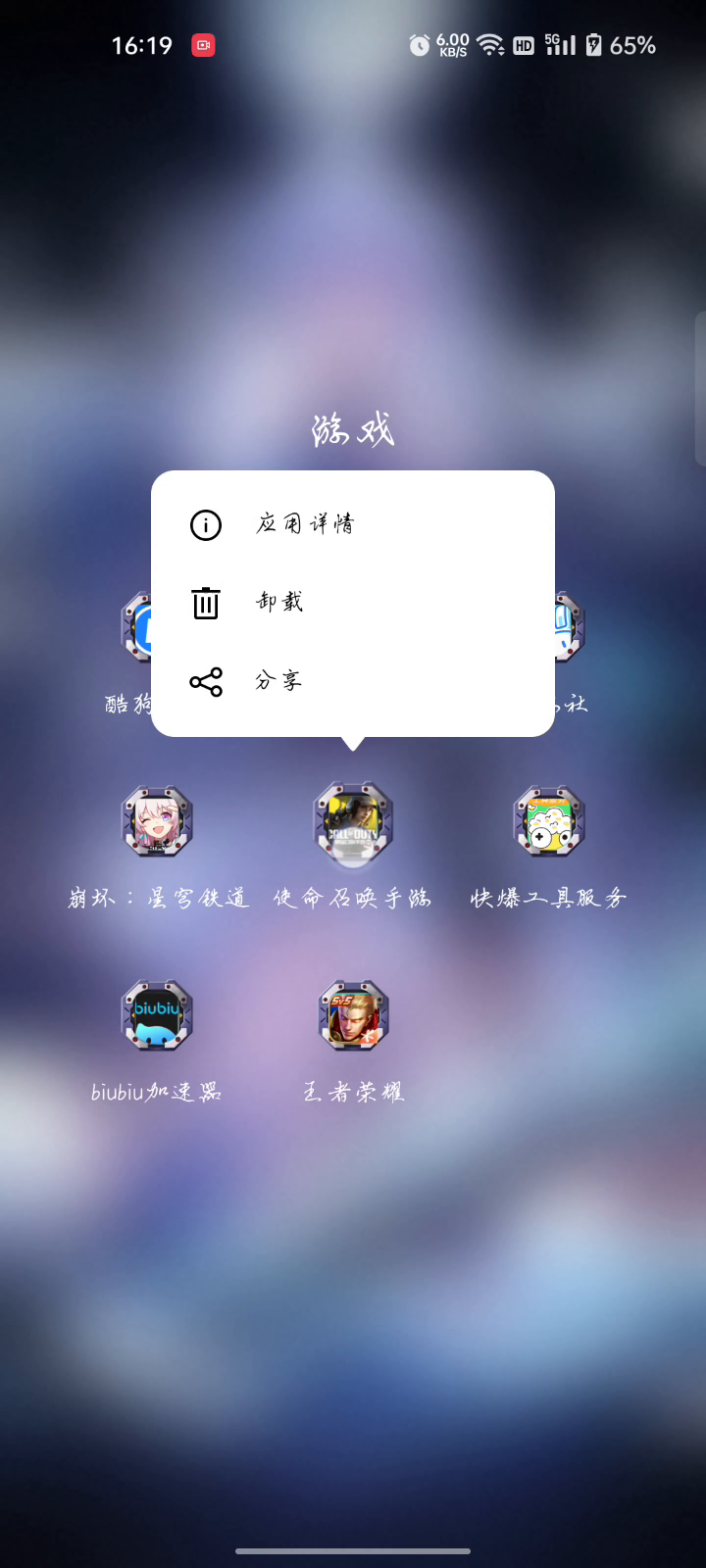Select 卸载 to uninstall the app

tap(353, 603)
